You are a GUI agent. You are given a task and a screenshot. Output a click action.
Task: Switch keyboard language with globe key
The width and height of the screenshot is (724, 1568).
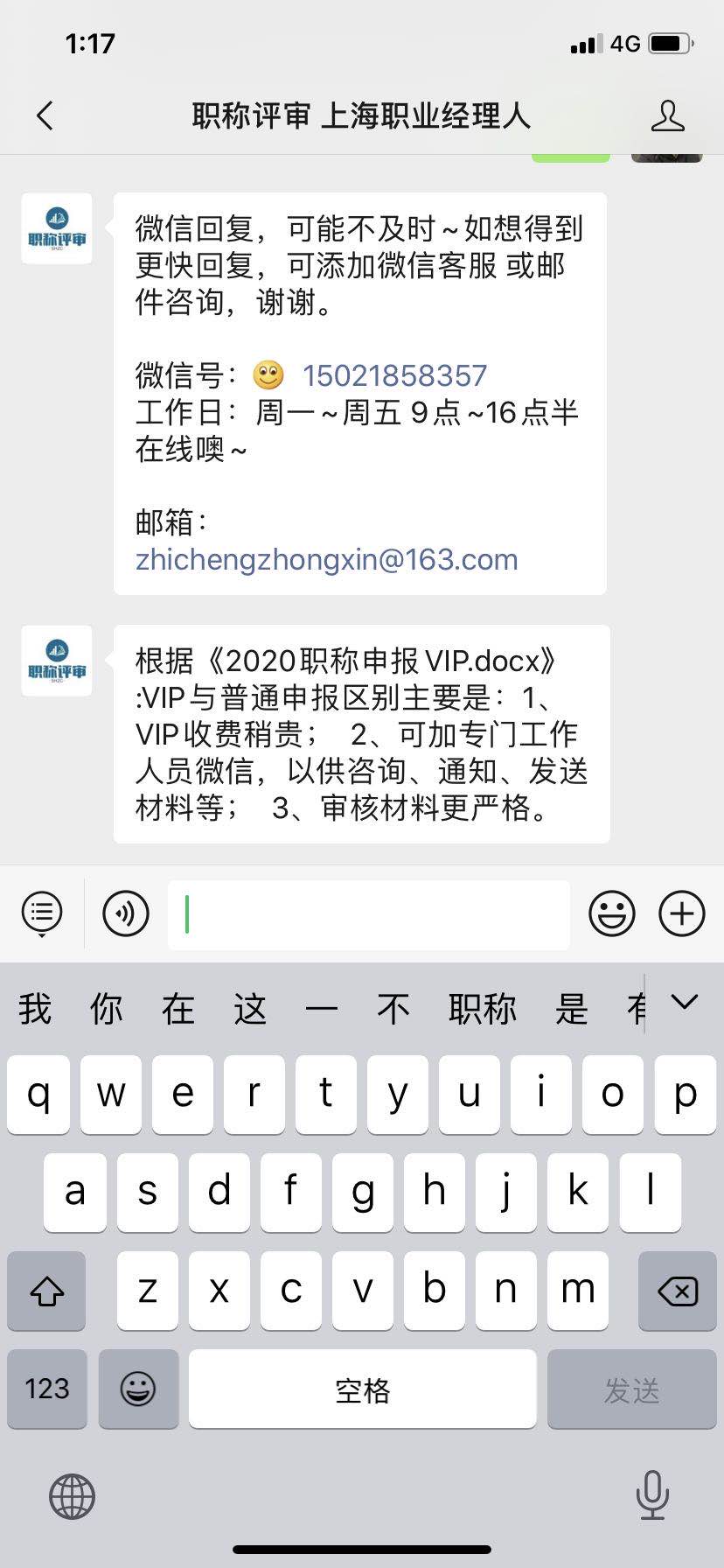pyautogui.click(x=72, y=1495)
